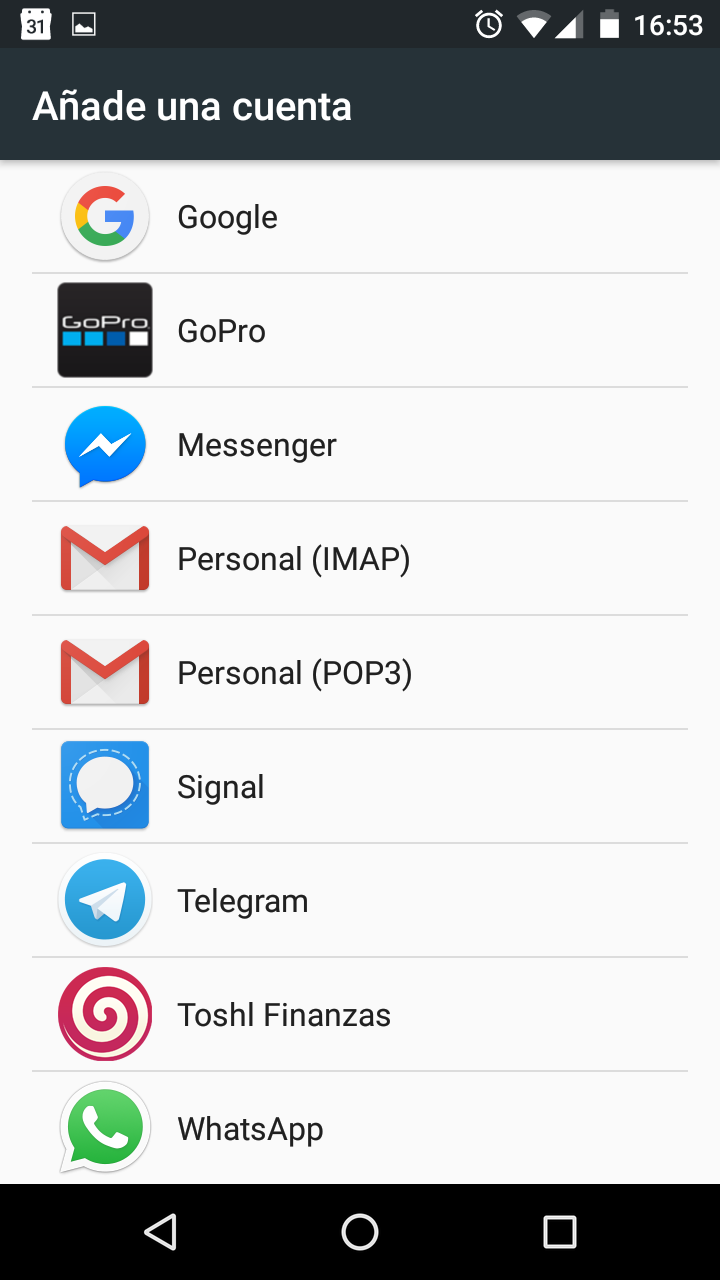Choose Telegram from the account list
Viewport: 720px width, 1280px height.
click(x=360, y=900)
